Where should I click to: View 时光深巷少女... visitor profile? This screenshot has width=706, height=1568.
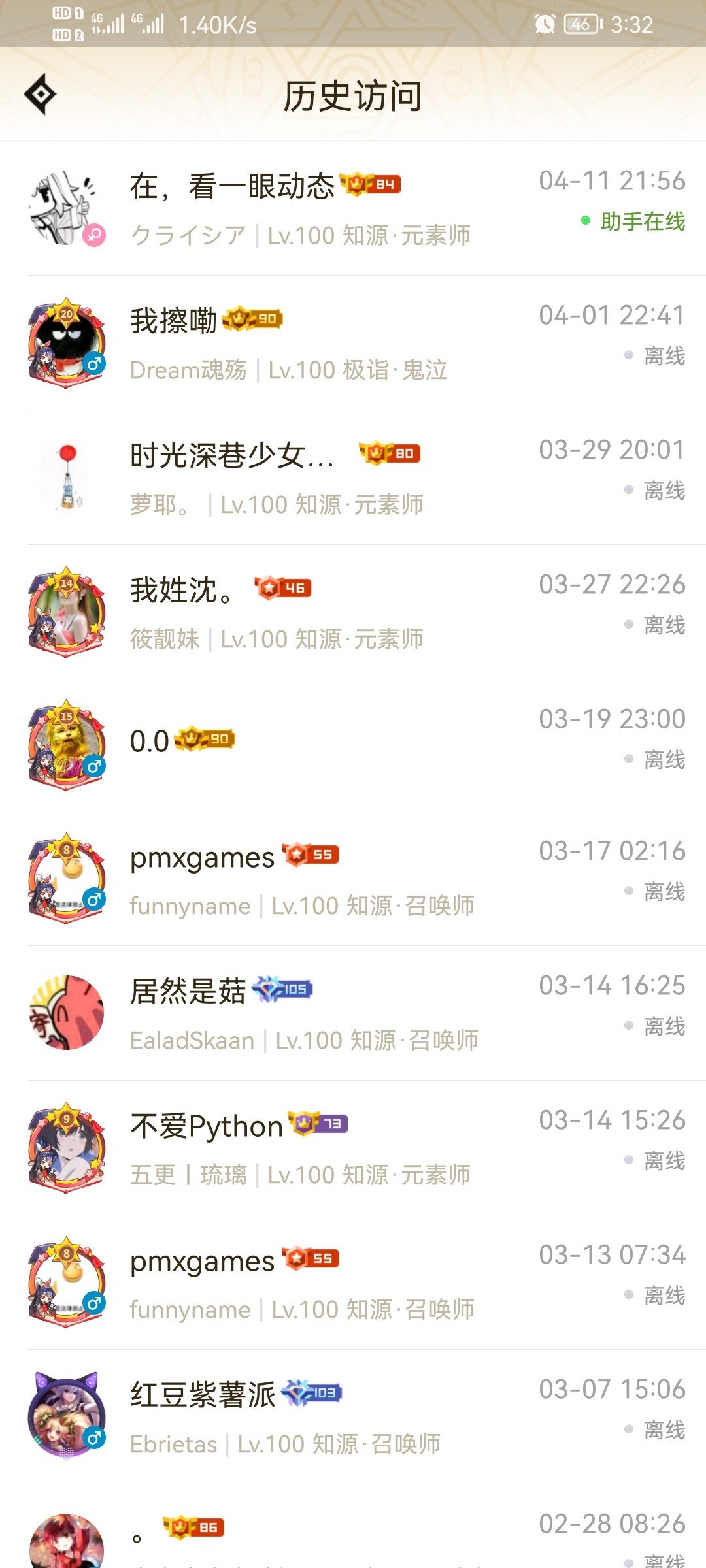pyautogui.click(x=353, y=478)
